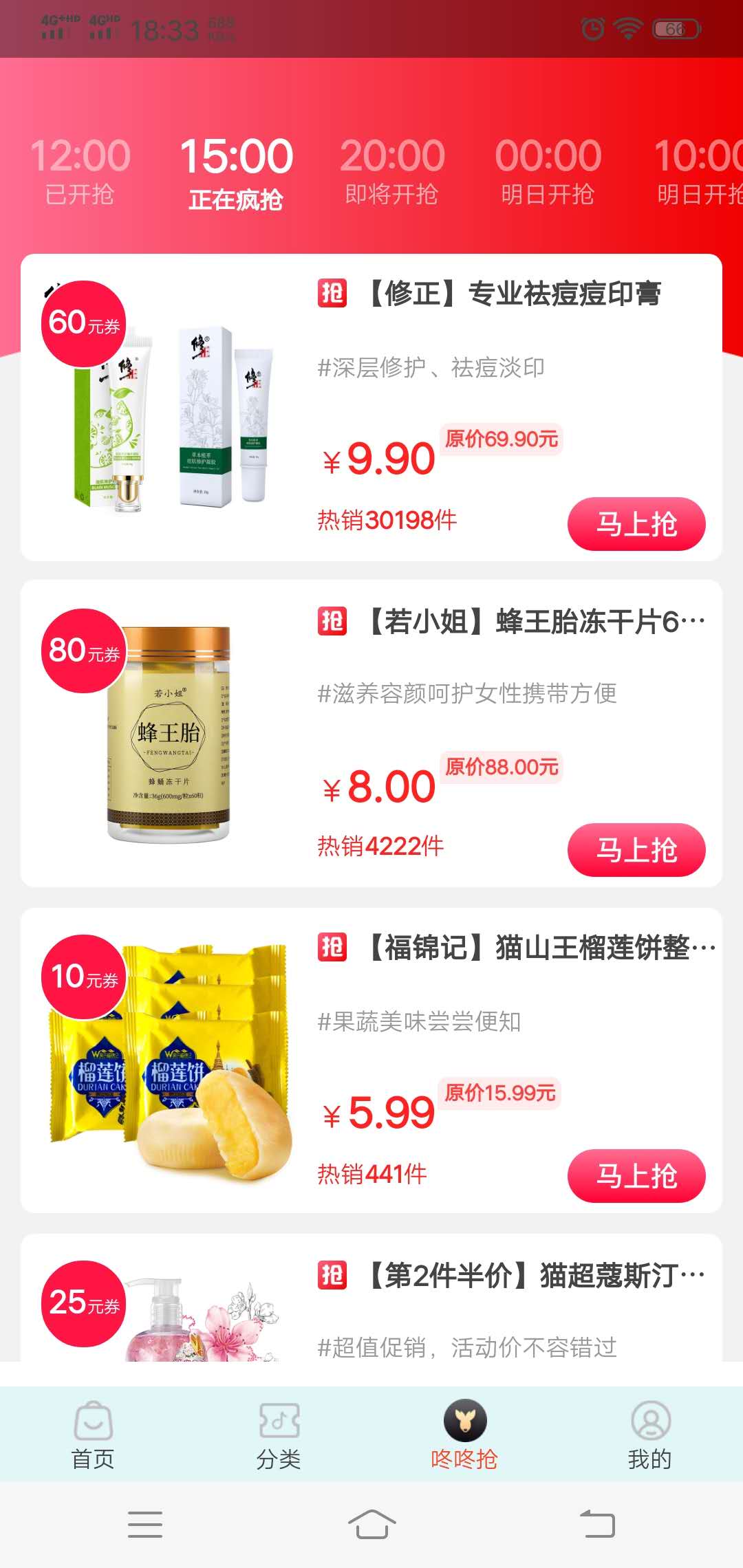Switch to the 分类 tab
743x1568 pixels.
point(279,1435)
